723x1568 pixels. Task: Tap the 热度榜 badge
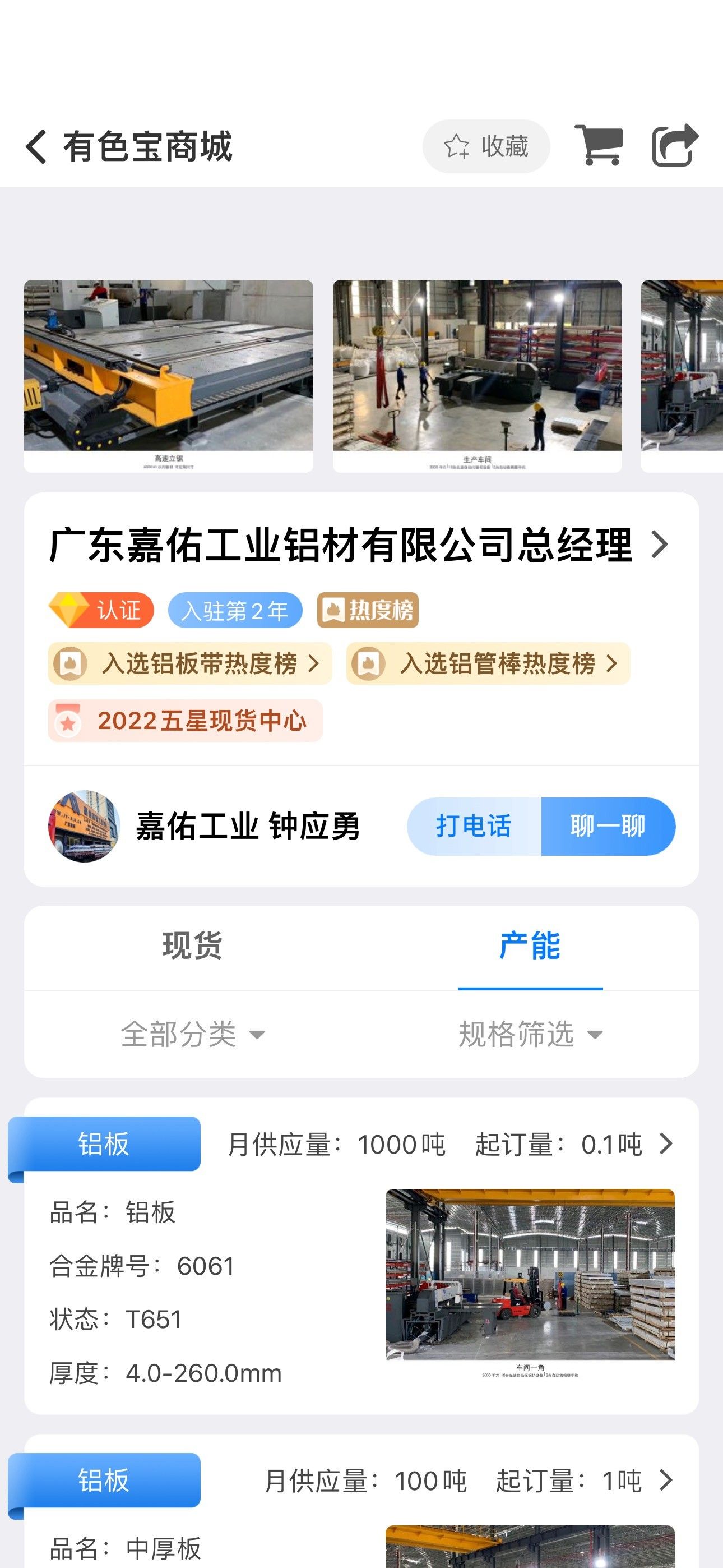tap(368, 610)
